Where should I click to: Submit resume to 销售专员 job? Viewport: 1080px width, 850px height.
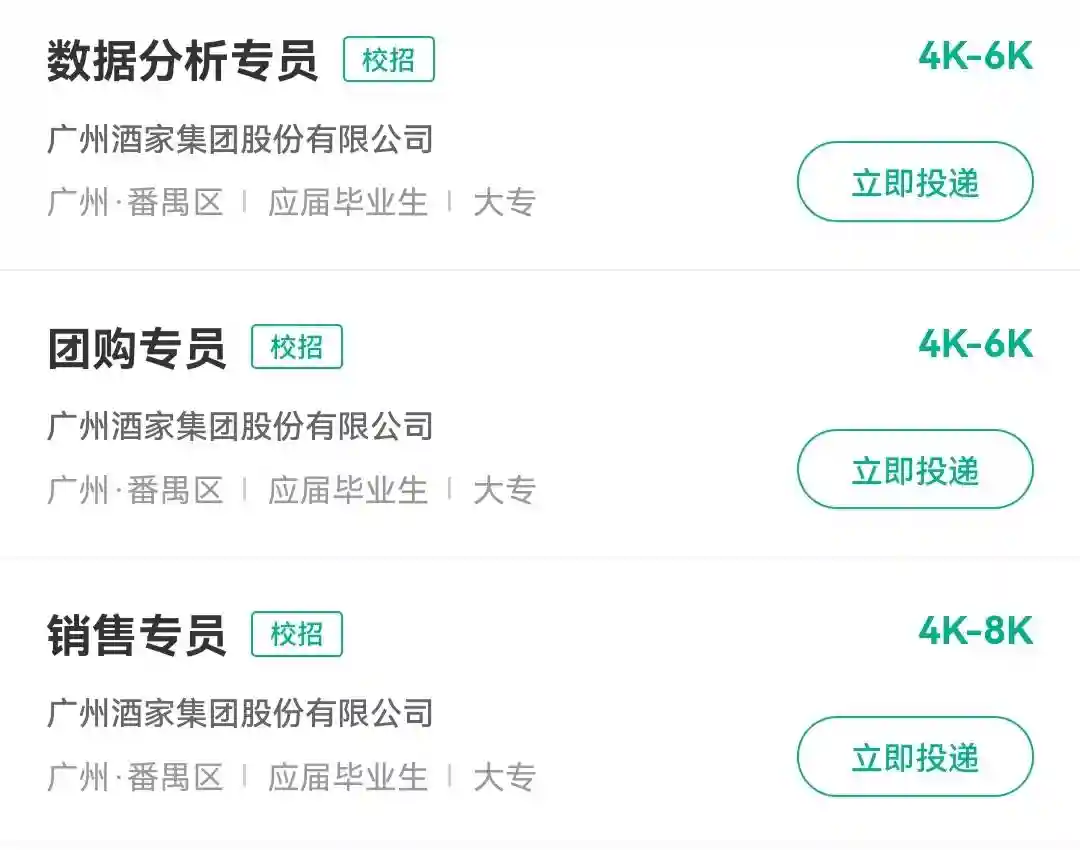[914, 757]
